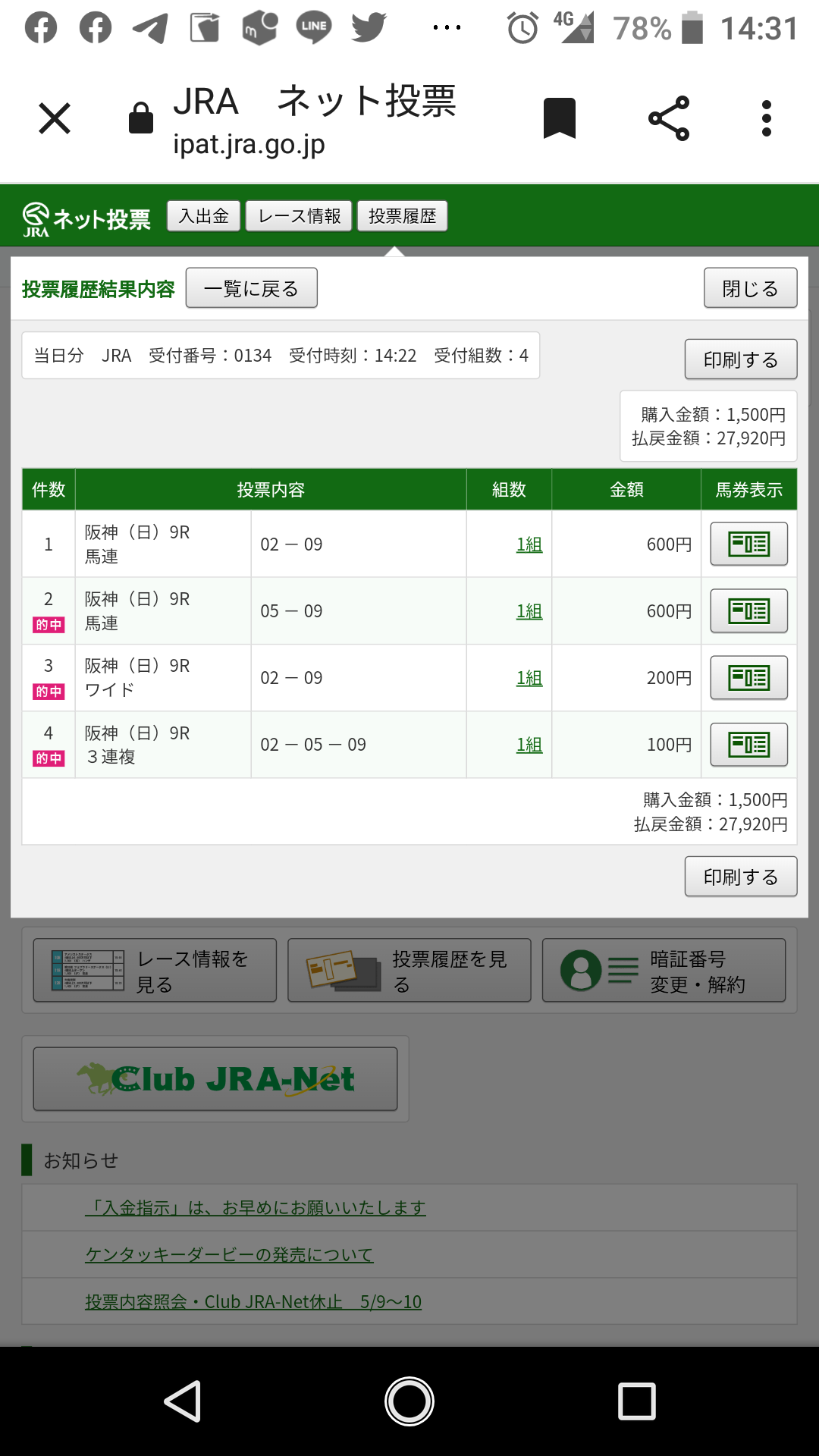Show the betting ticket for 05-09 馬連
The height and width of the screenshot is (1456, 819).
[x=748, y=611]
